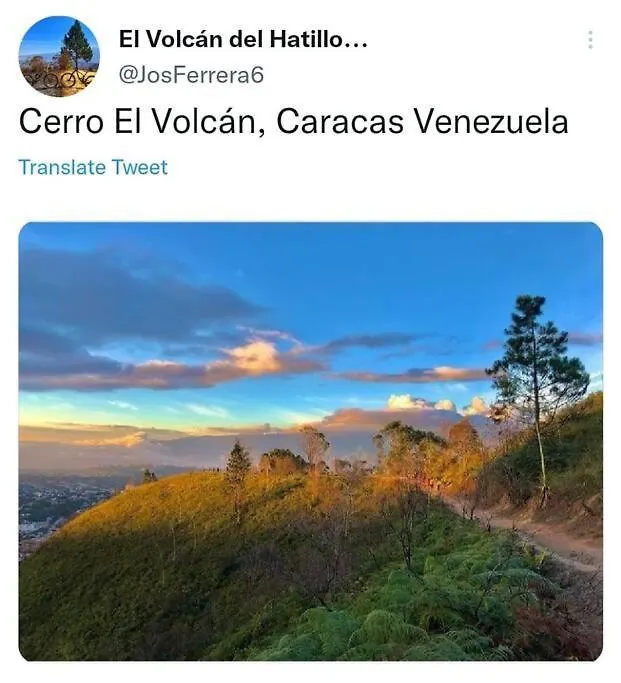Viewport: 621px width, 683px height.
Task: Tap Translate Tweet link
Action: [x=93, y=167]
